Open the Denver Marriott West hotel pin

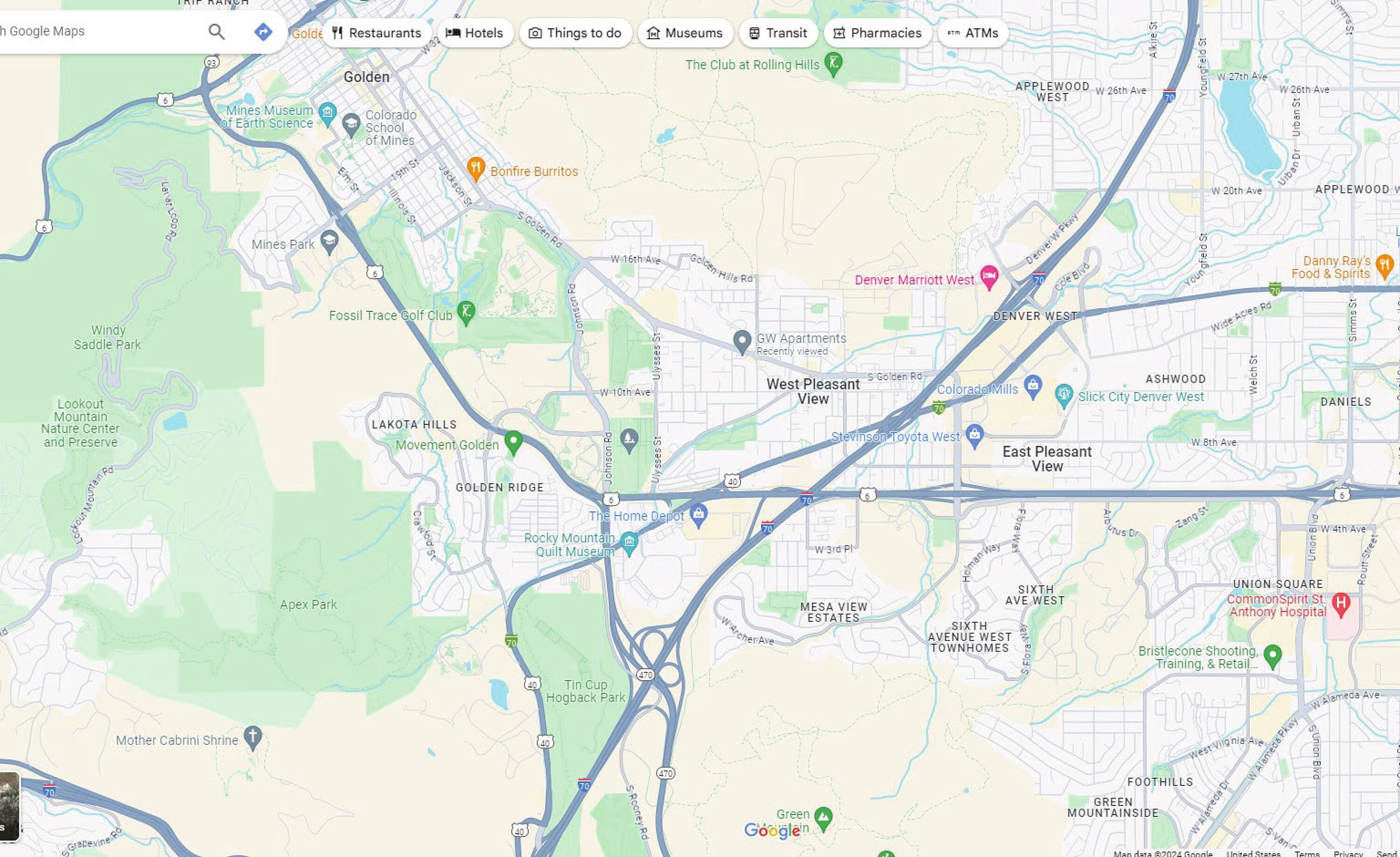[x=989, y=277]
